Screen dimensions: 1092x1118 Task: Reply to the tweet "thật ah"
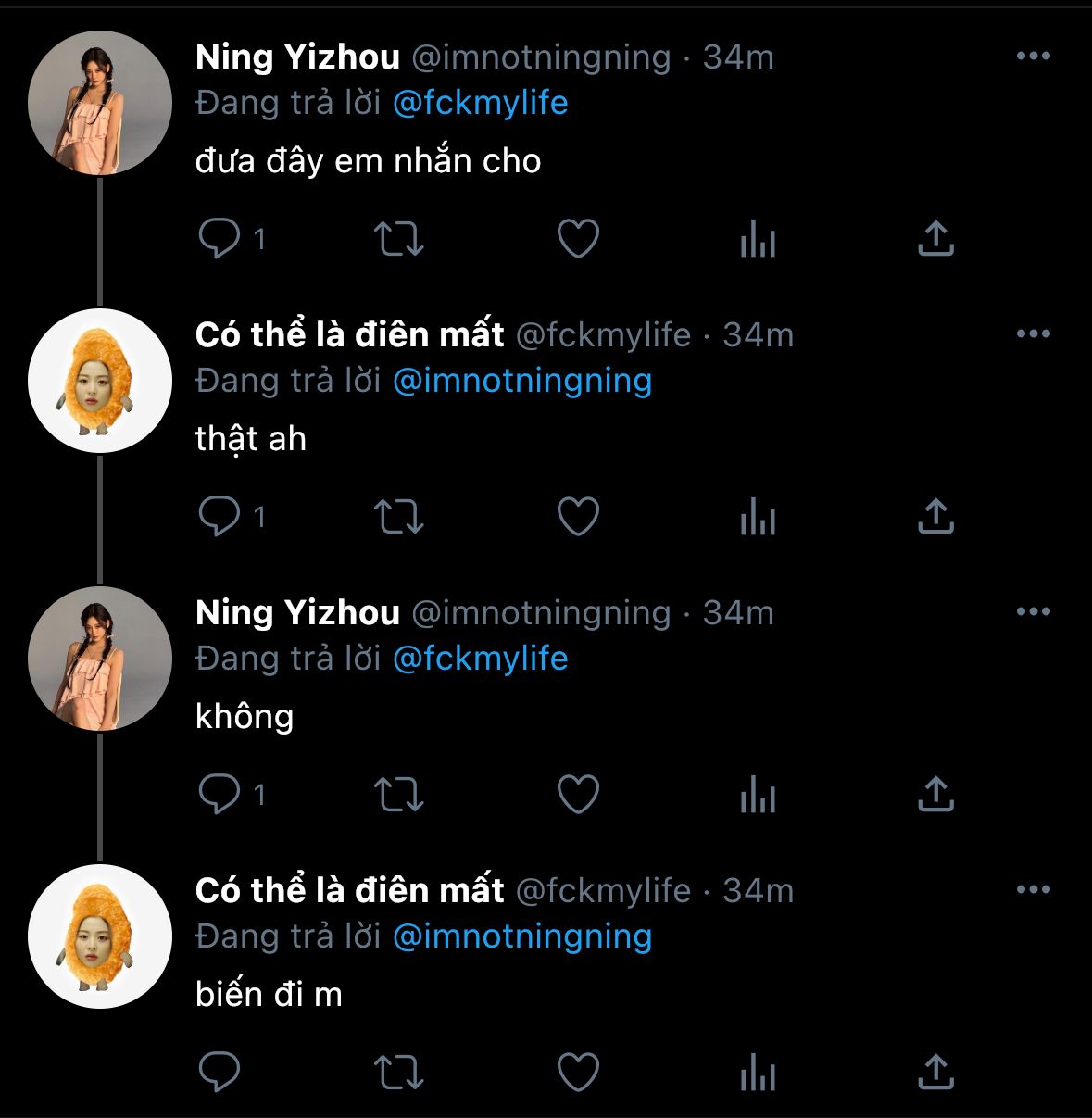click(x=220, y=517)
